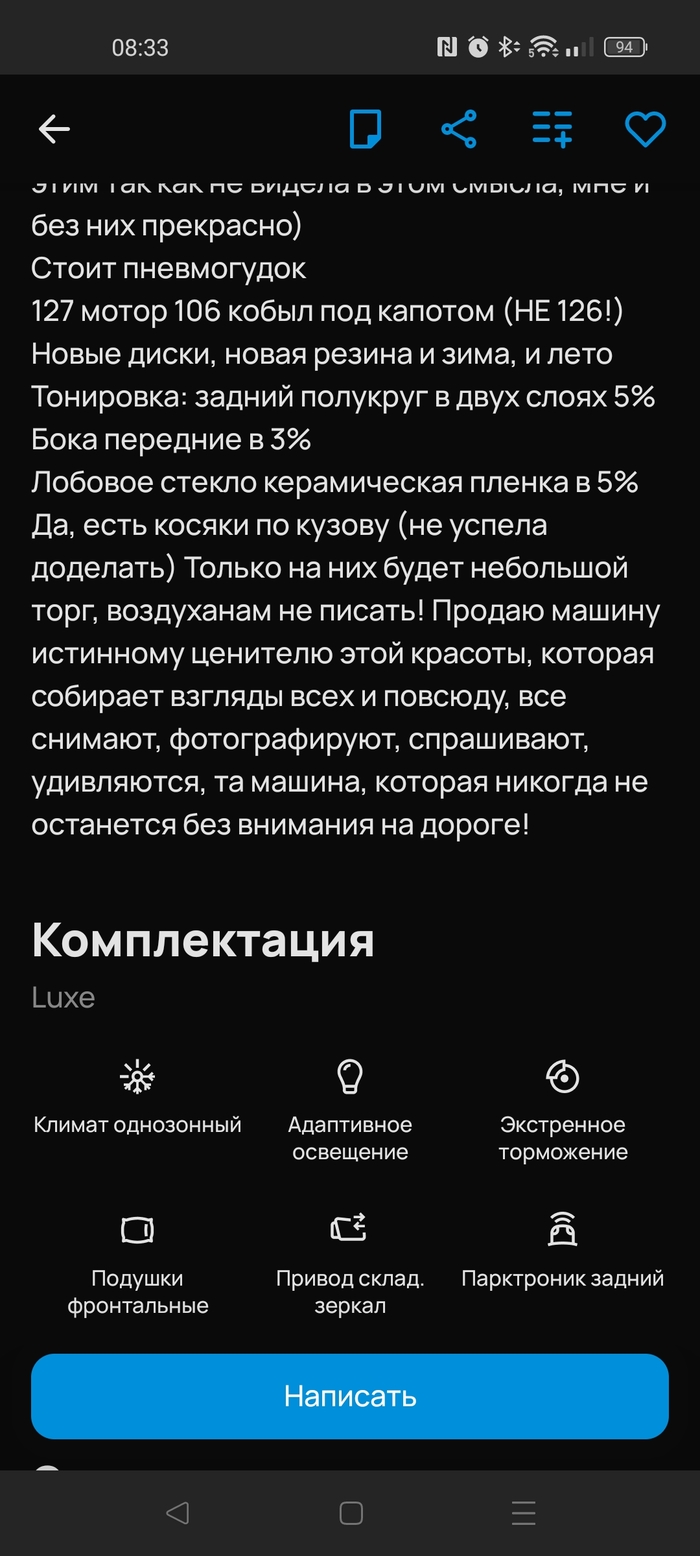The image size is (700, 1556).
Task: Open recent apps from navigation bar
Action: tap(523, 1513)
